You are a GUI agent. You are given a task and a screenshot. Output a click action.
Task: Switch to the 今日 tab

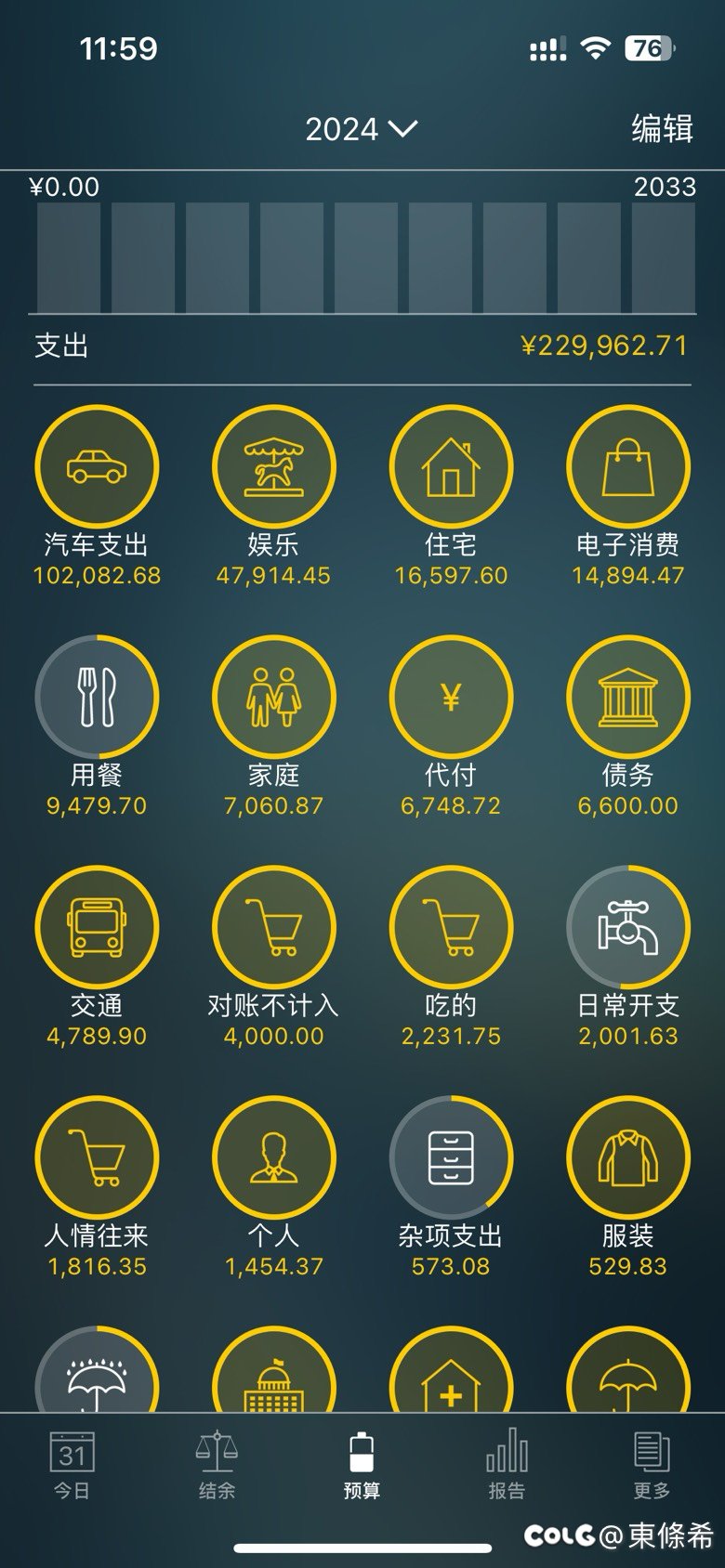point(72,1466)
